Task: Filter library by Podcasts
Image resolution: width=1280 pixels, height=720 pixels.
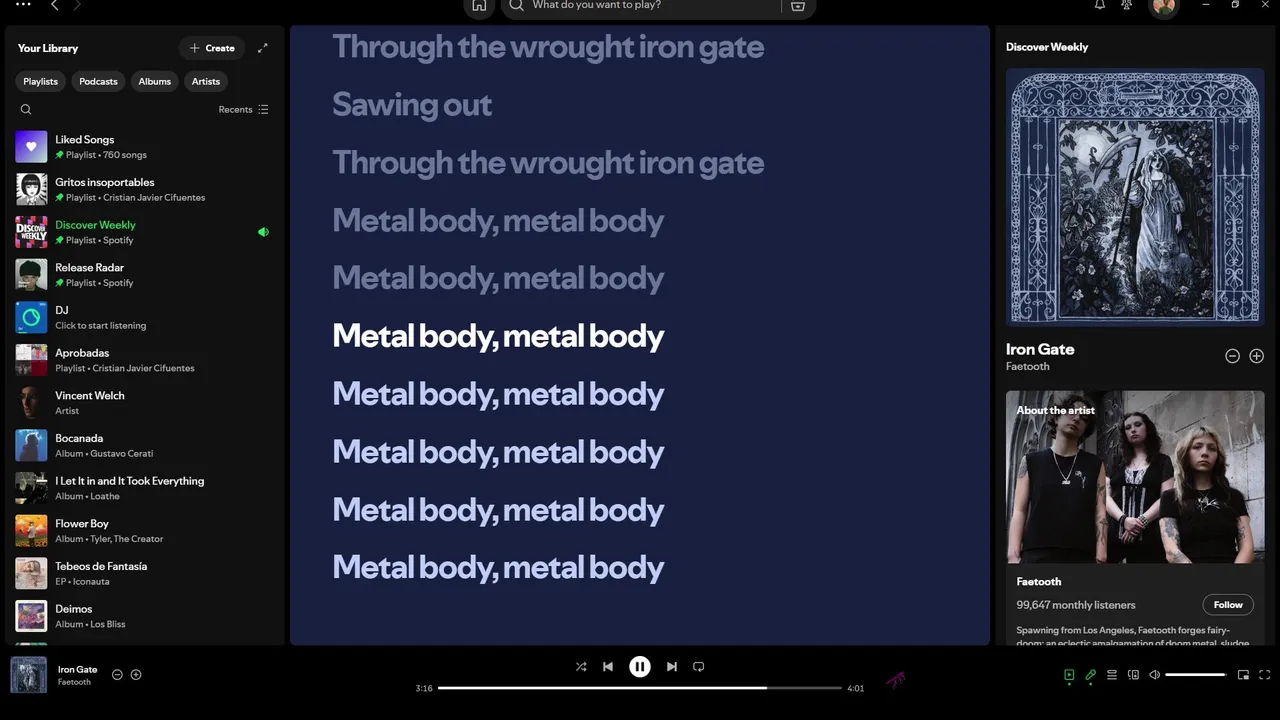Action: point(98,81)
